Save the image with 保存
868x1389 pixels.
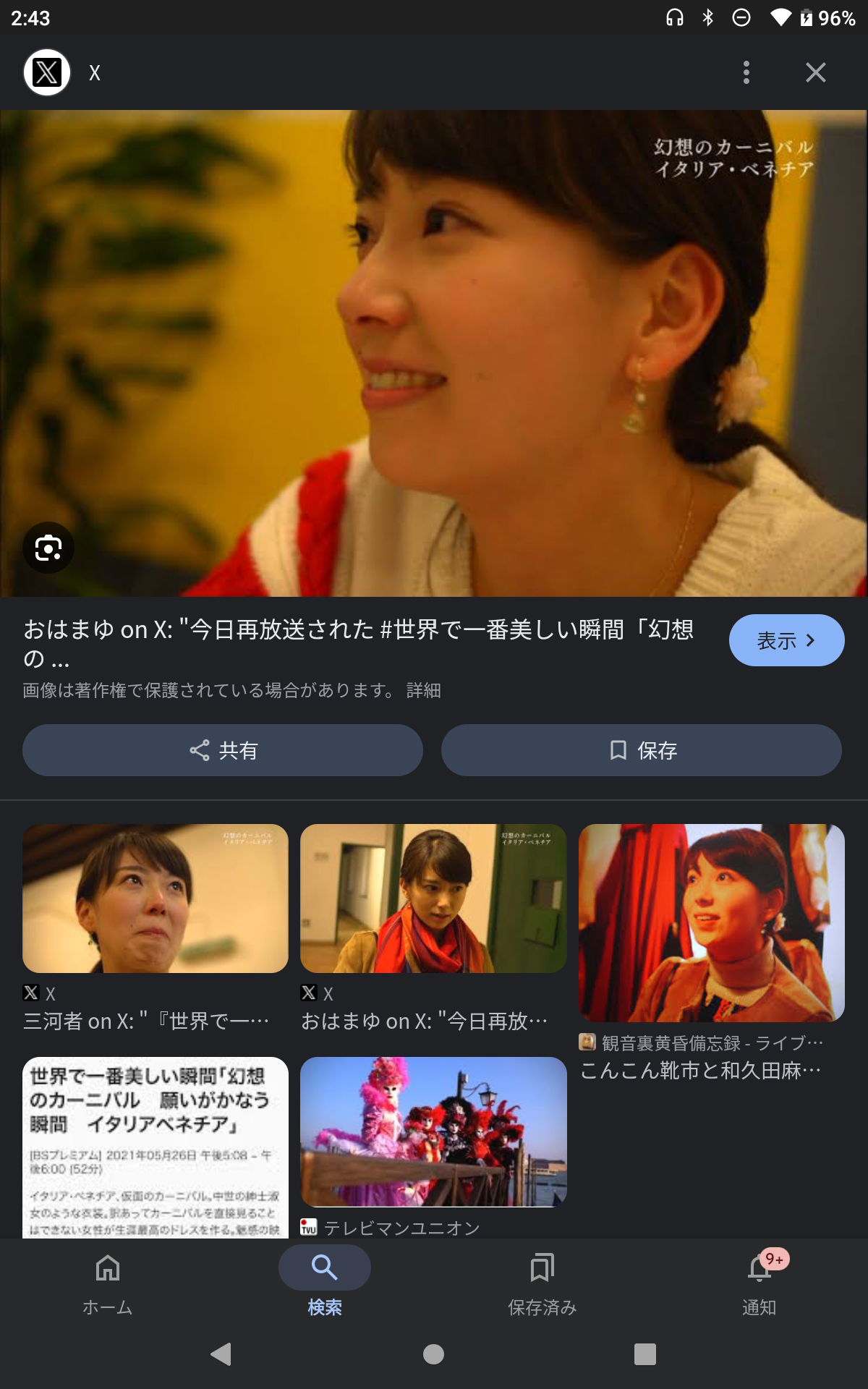pyautogui.click(x=642, y=750)
